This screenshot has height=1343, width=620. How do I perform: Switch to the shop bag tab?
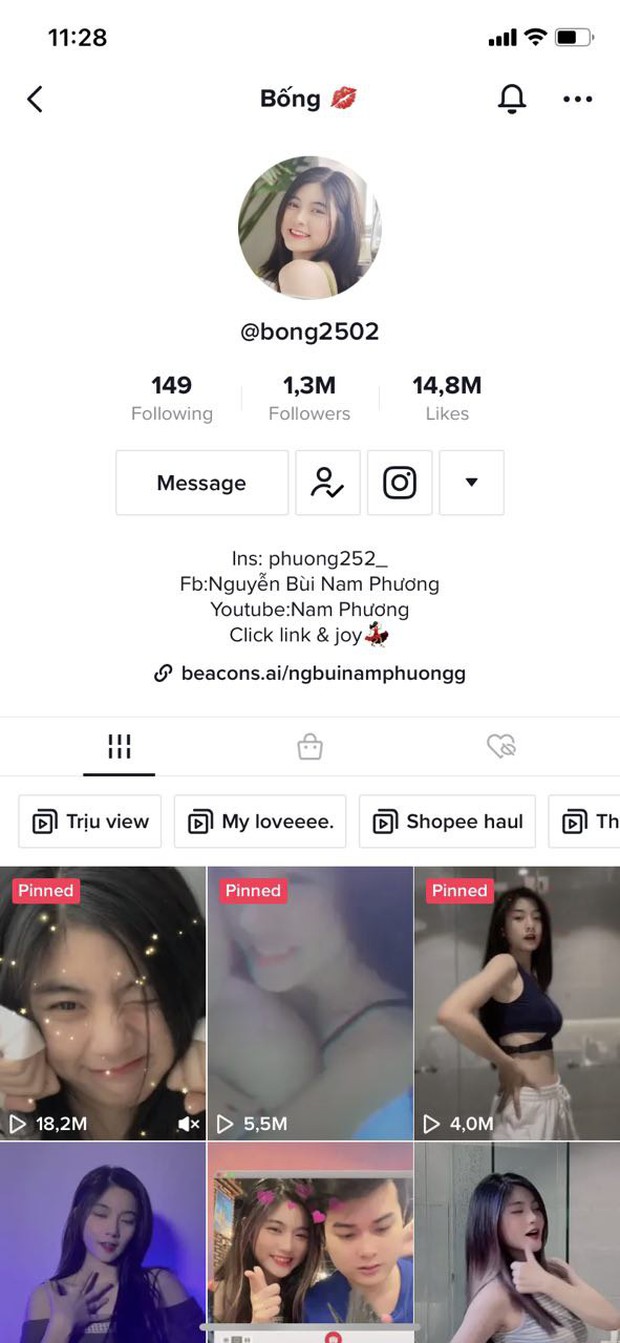coord(310,746)
